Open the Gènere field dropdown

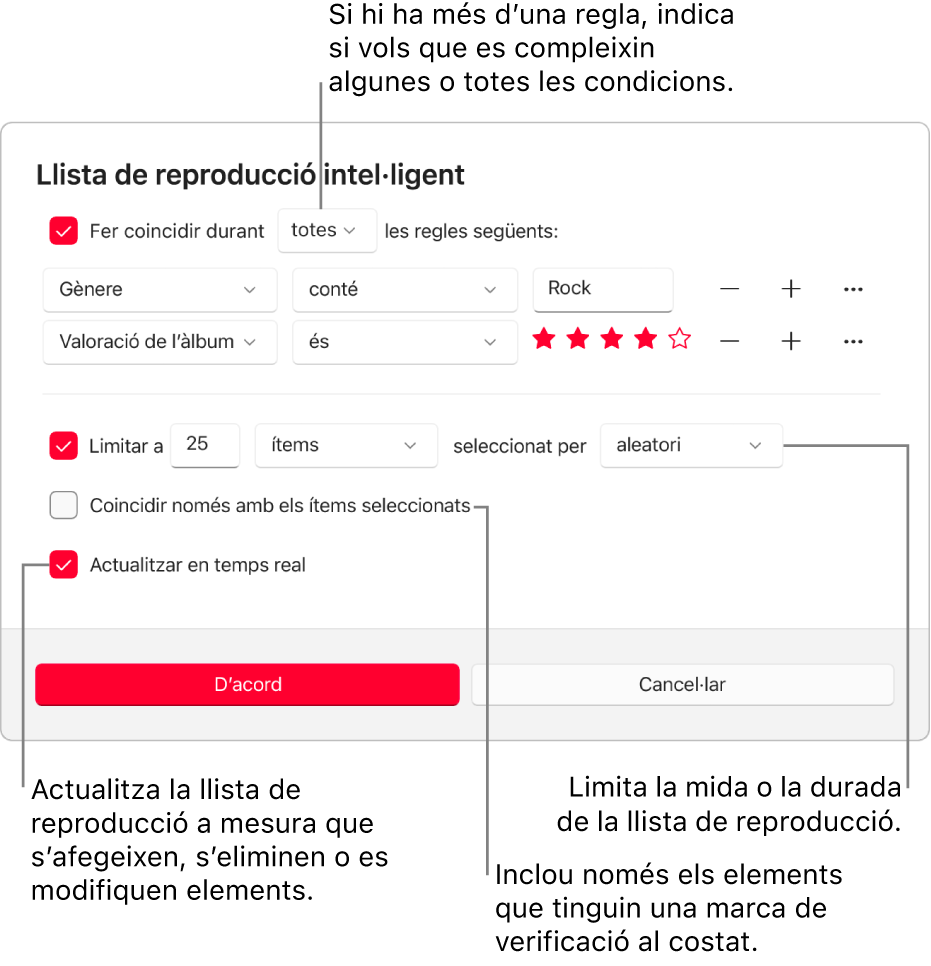tap(159, 289)
